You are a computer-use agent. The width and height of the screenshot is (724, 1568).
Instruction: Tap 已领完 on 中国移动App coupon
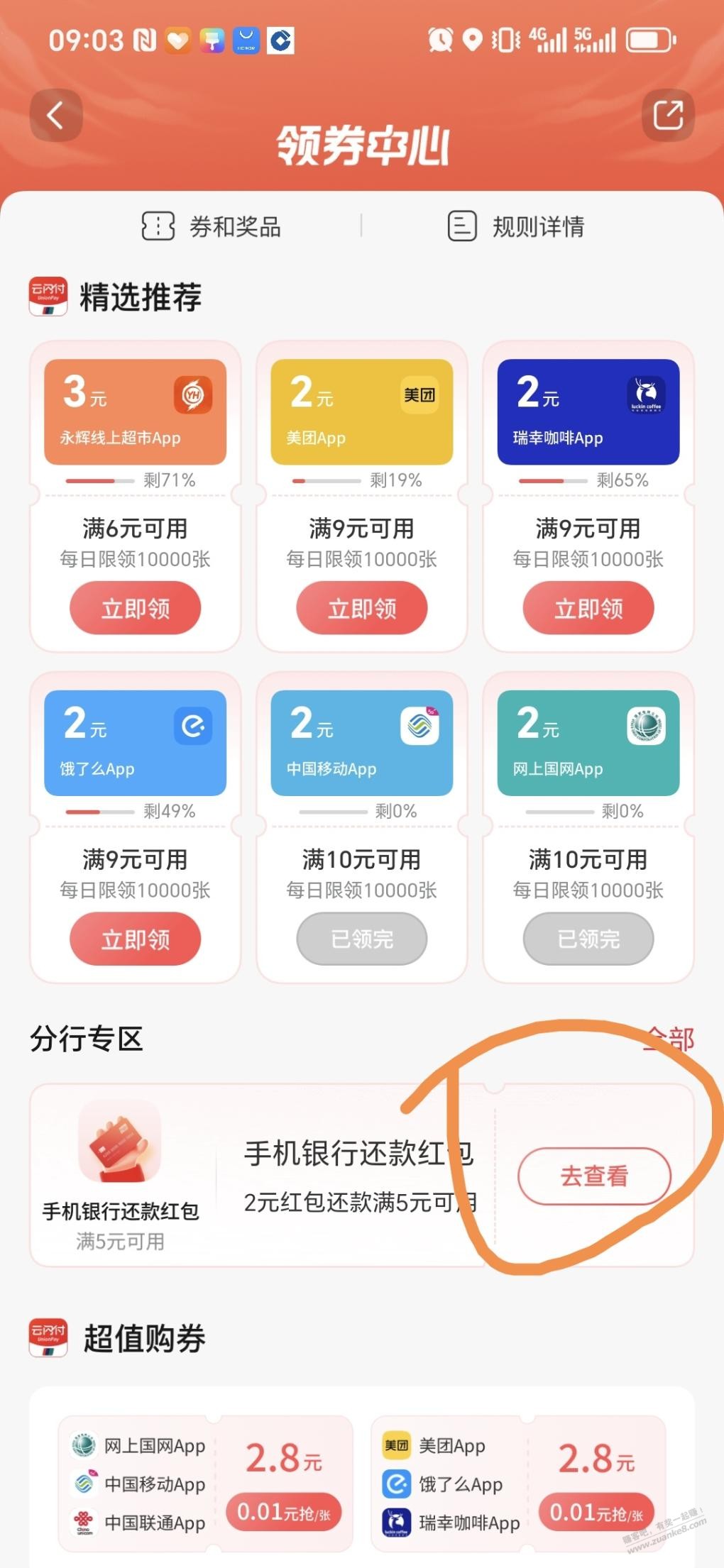coord(361,939)
